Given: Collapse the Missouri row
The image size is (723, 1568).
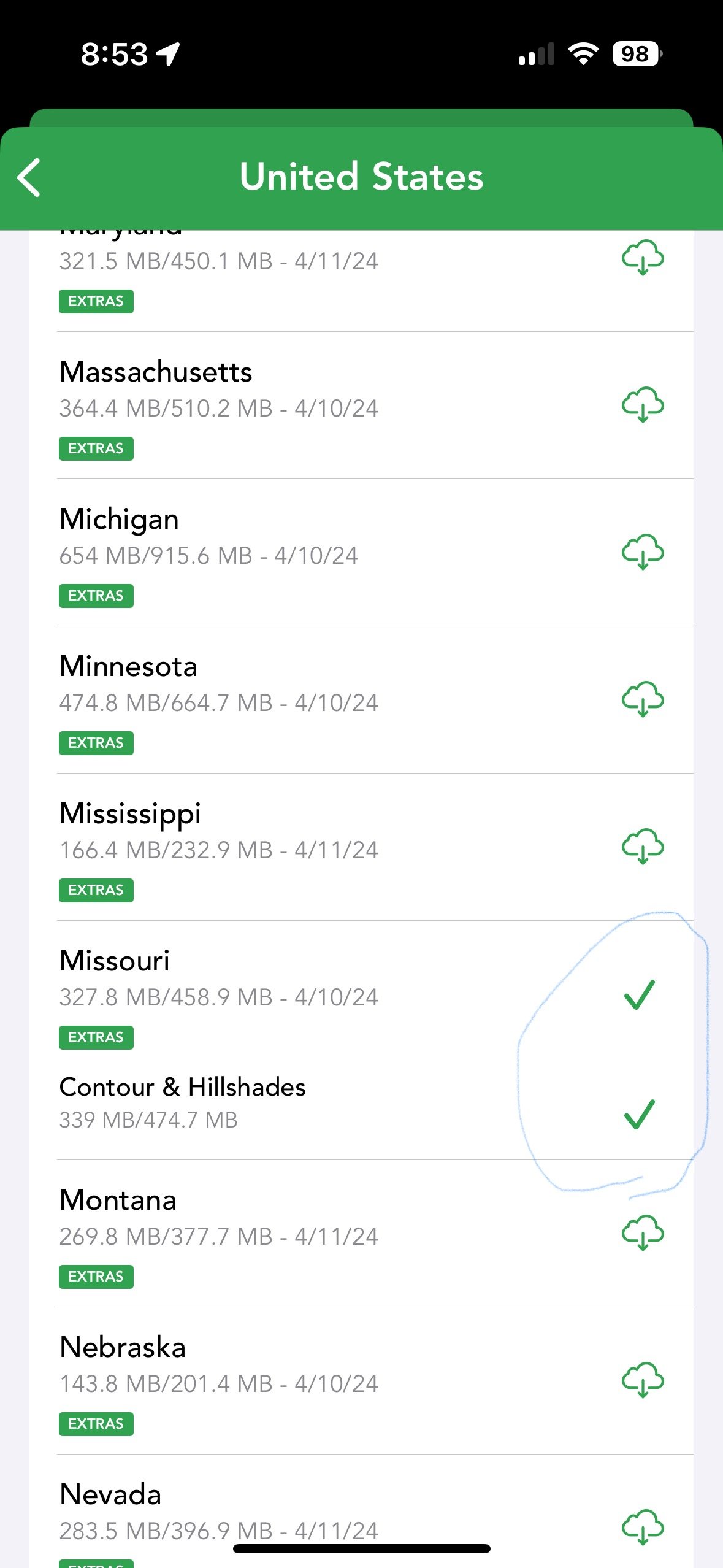Looking at the screenshot, I should pos(362,994).
